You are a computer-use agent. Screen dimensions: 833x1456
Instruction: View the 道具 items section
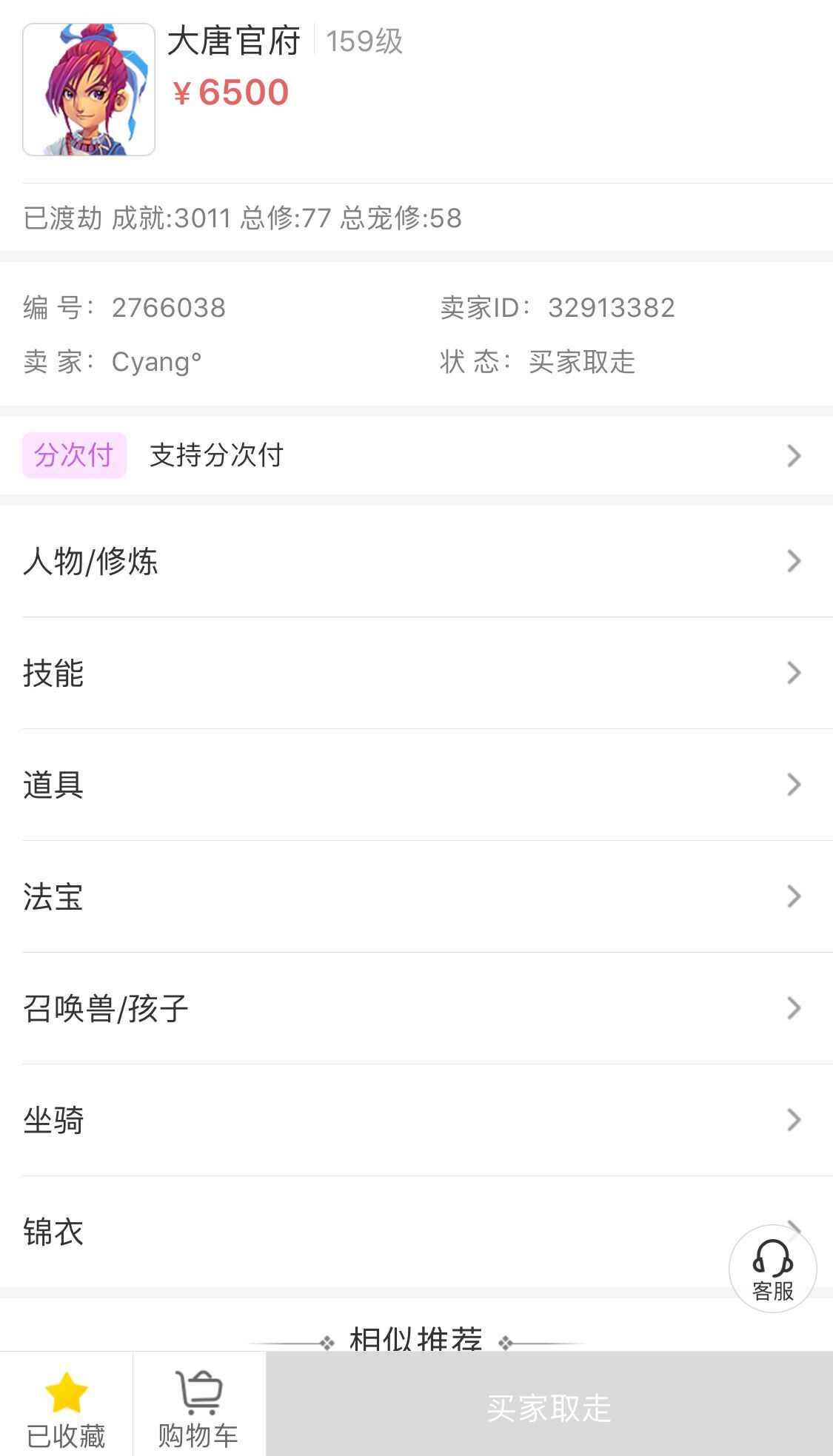pos(415,785)
